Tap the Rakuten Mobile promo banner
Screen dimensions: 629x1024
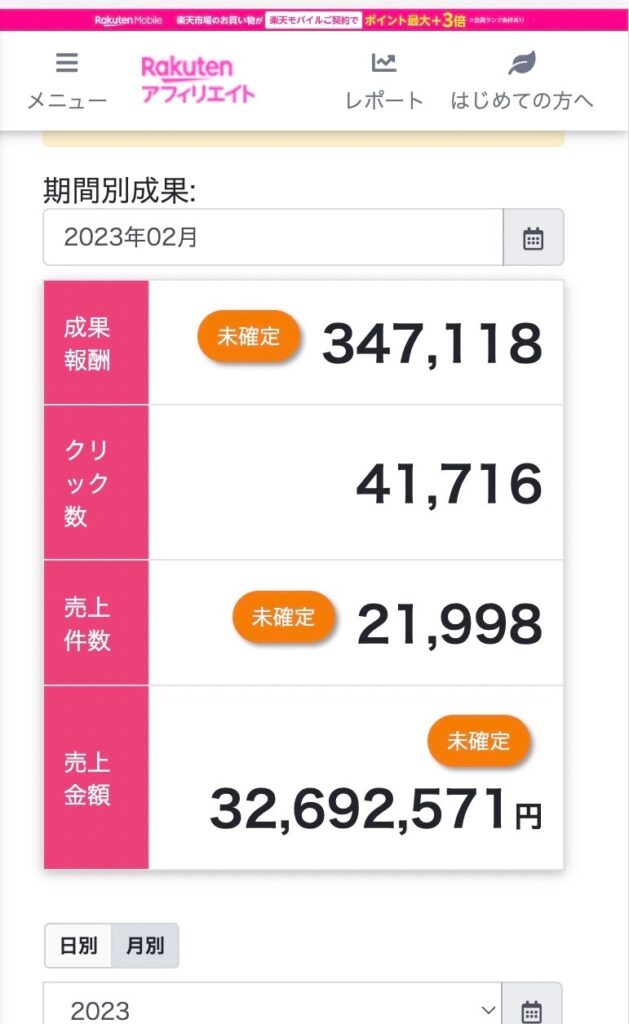pos(314,20)
